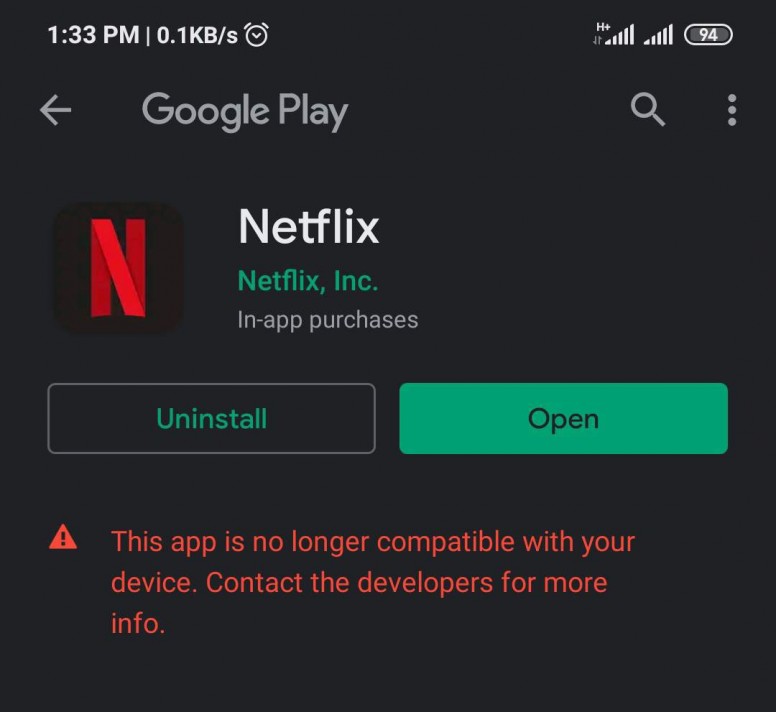Open the Netflix app
The image size is (776, 712).
tap(563, 418)
